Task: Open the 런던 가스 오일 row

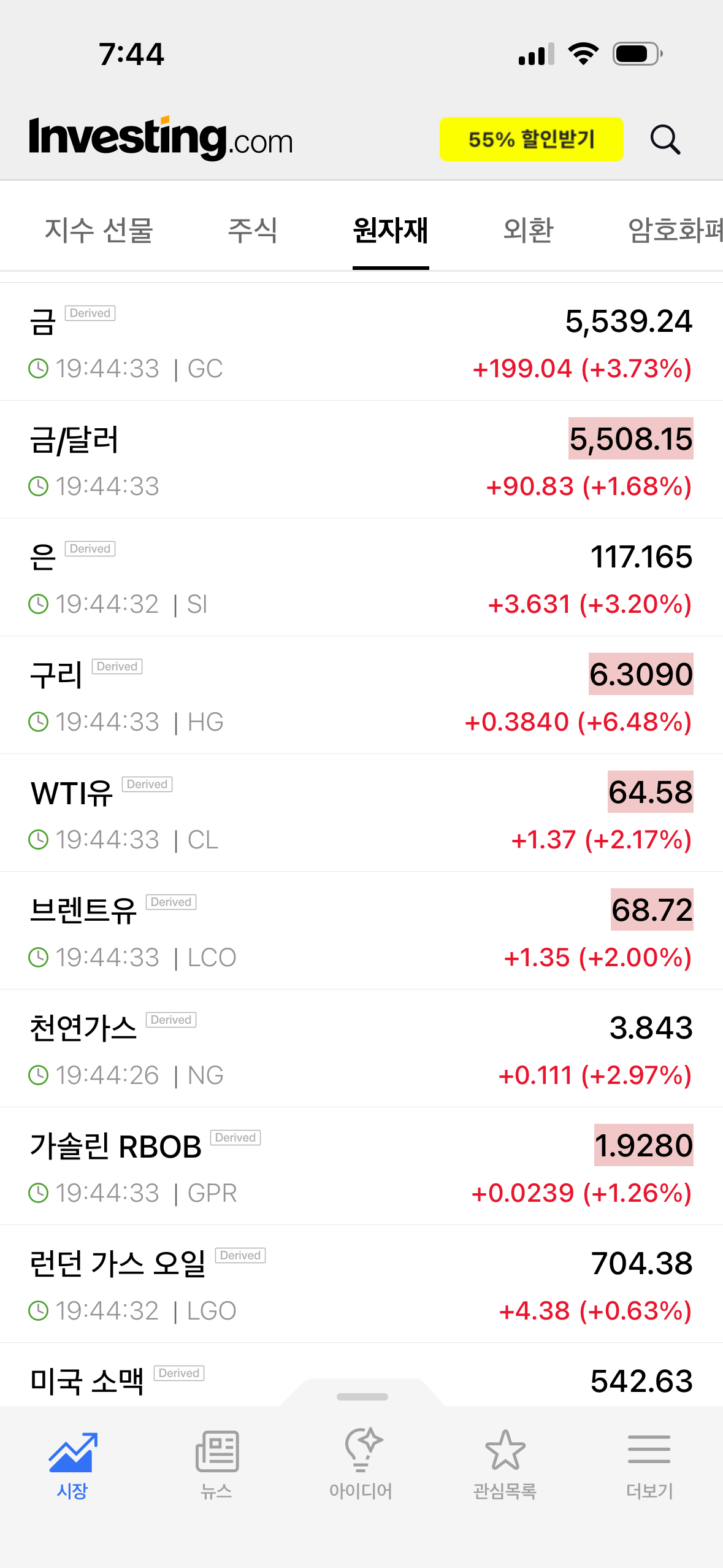Action: tap(361, 1285)
